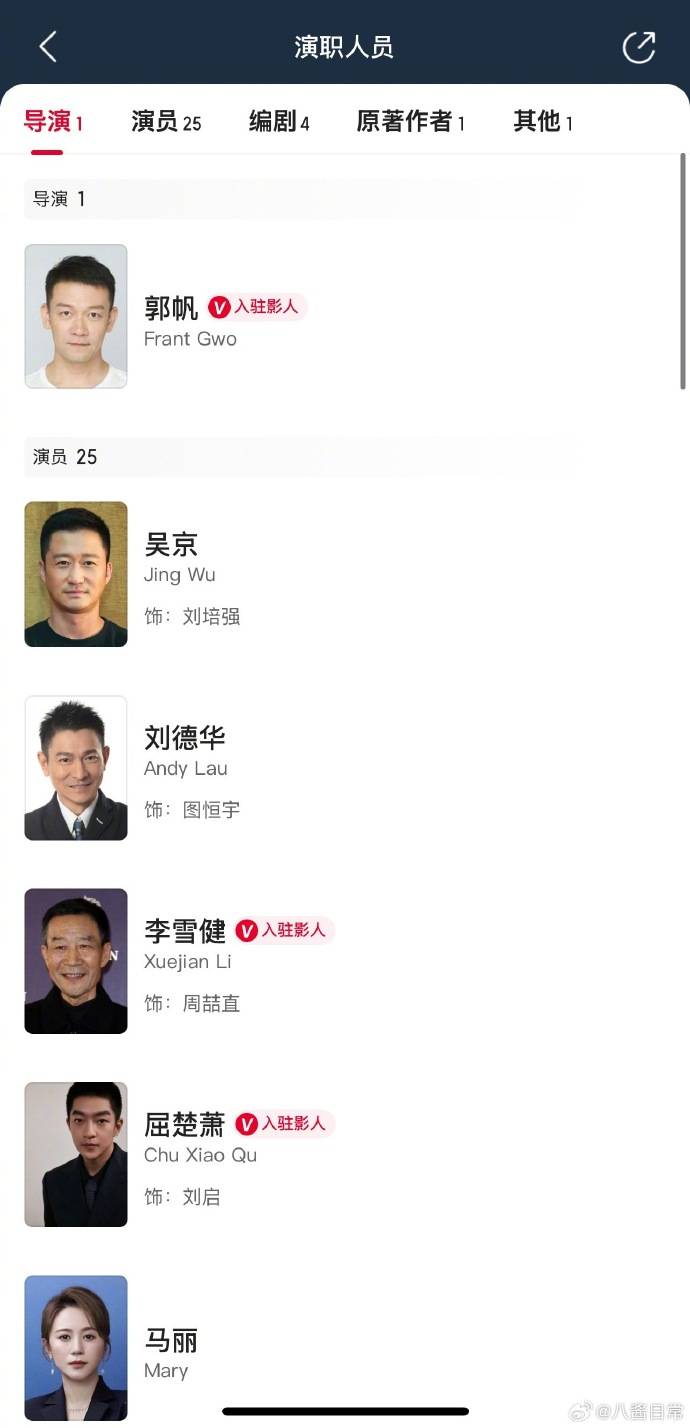Switch to the 演员 tab
This screenshot has width=690, height=1428.
166,122
